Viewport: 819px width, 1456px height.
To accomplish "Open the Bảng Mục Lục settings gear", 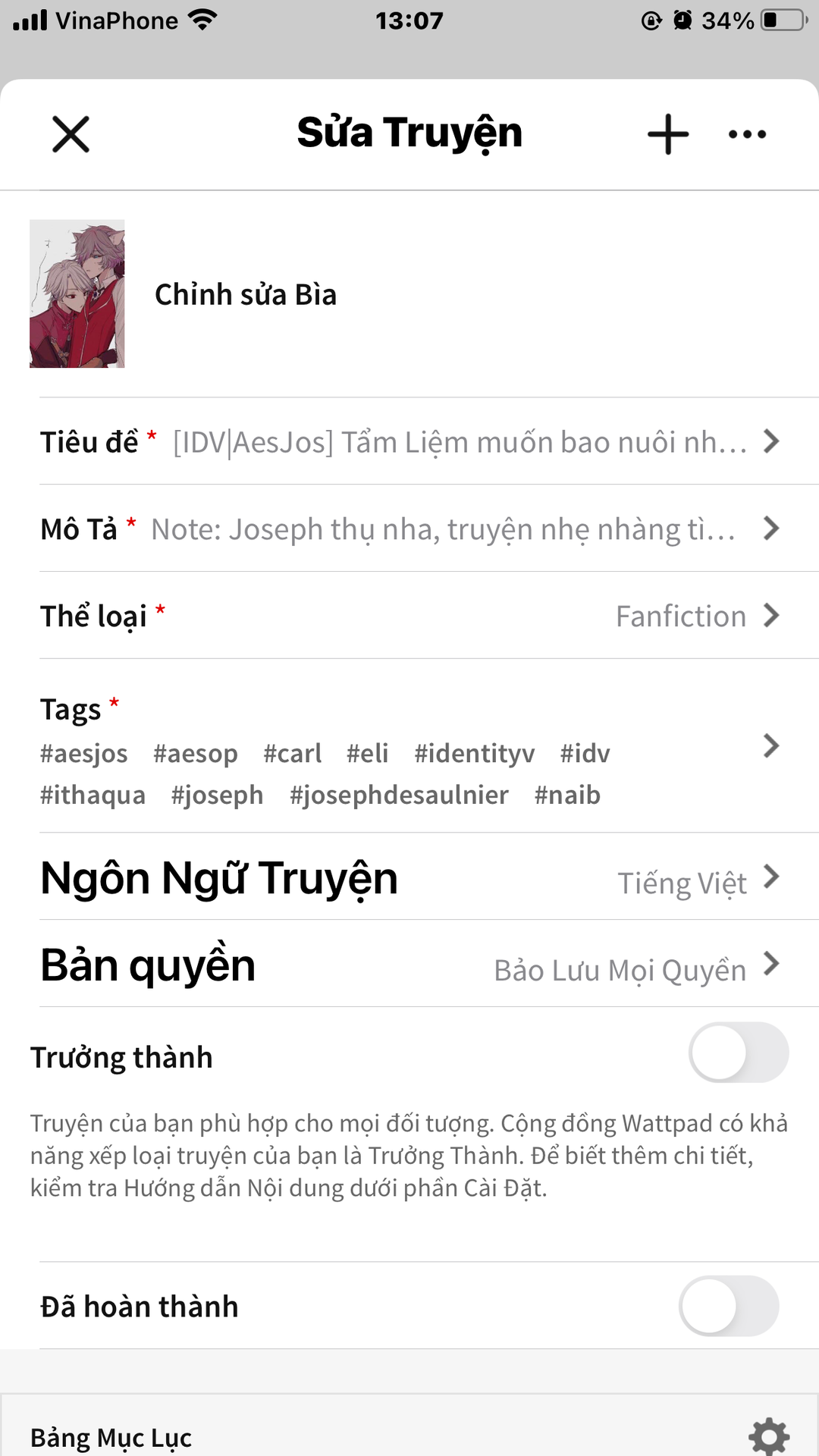I will point(768,1436).
